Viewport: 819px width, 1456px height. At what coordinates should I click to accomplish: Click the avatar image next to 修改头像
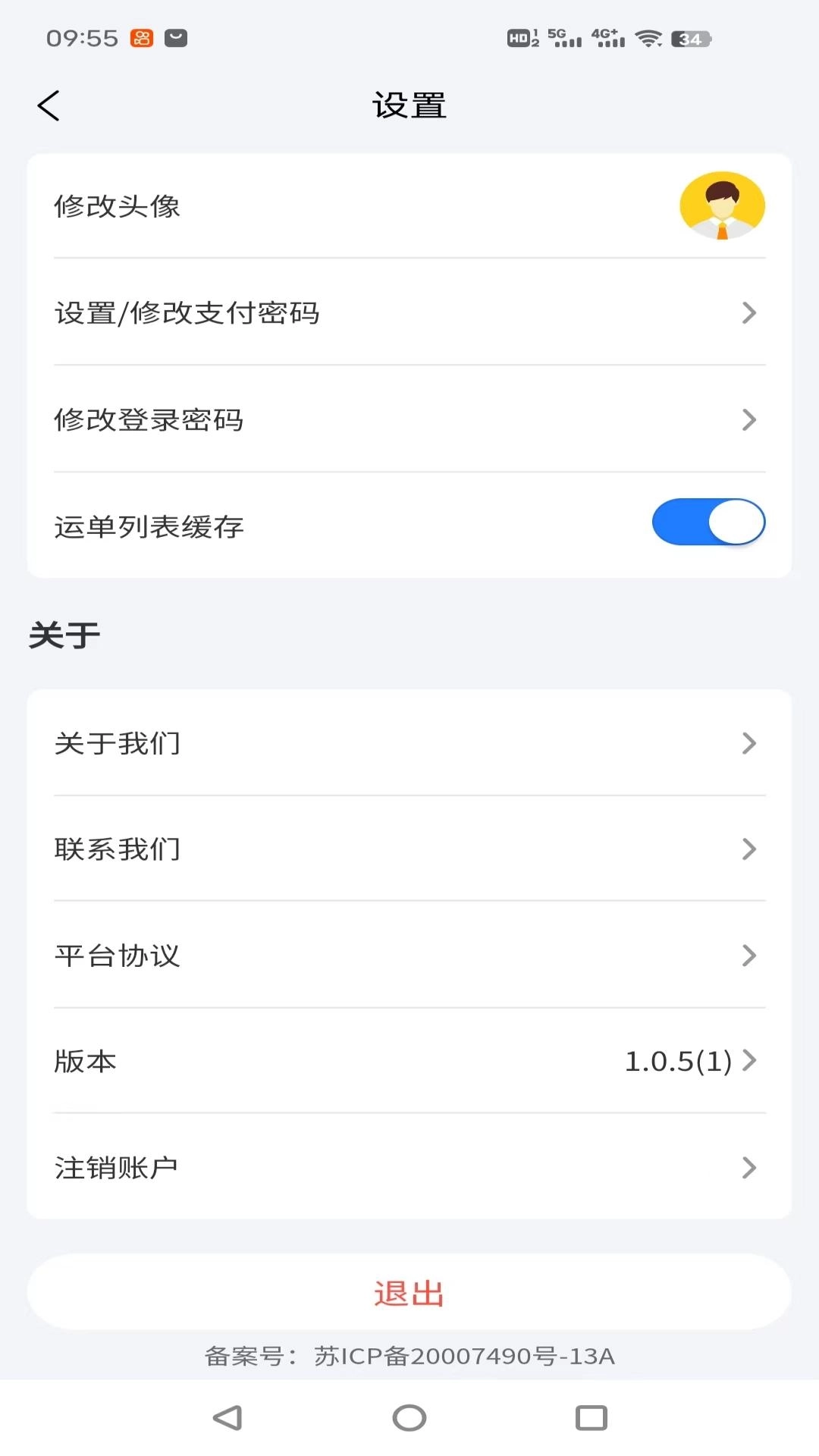pos(722,205)
